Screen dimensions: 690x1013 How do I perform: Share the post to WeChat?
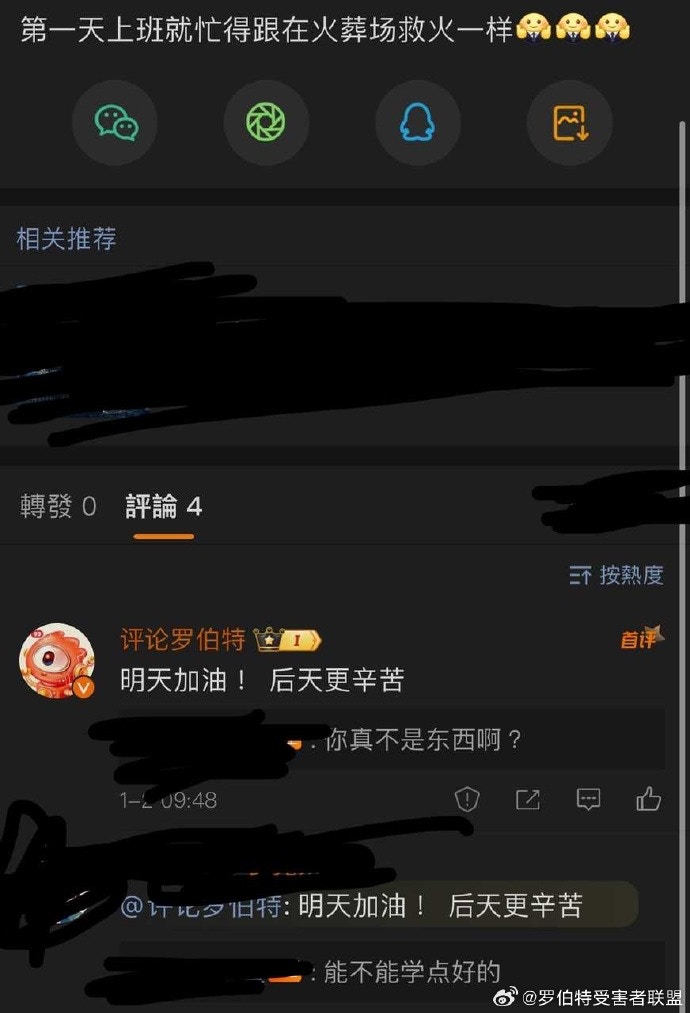click(115, 123)
